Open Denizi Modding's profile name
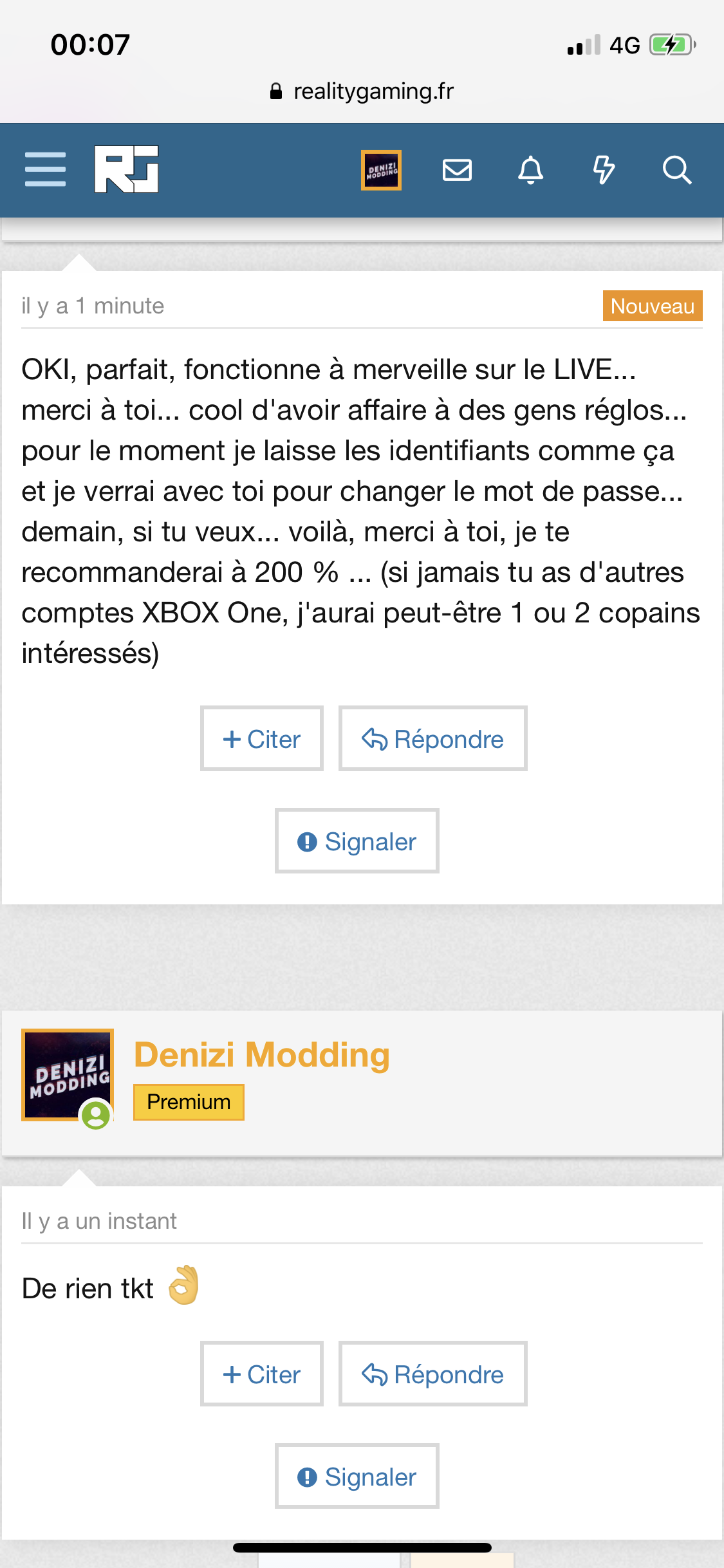 (x=262, y=1054)
